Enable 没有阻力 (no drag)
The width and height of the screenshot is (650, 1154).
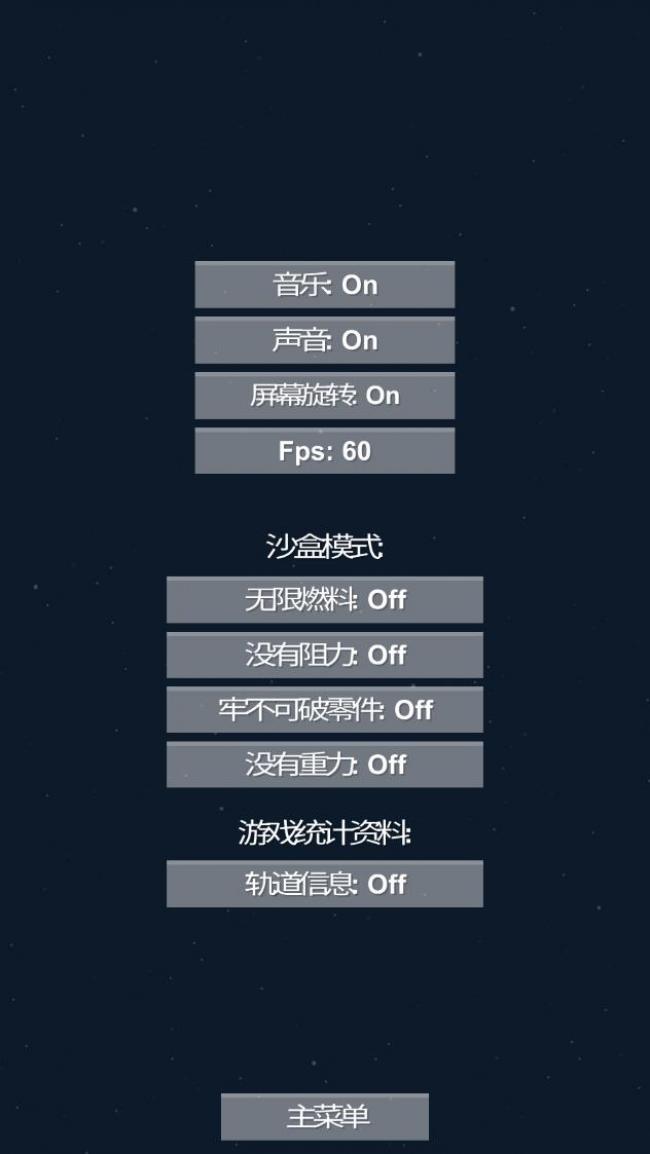point(324,655)
